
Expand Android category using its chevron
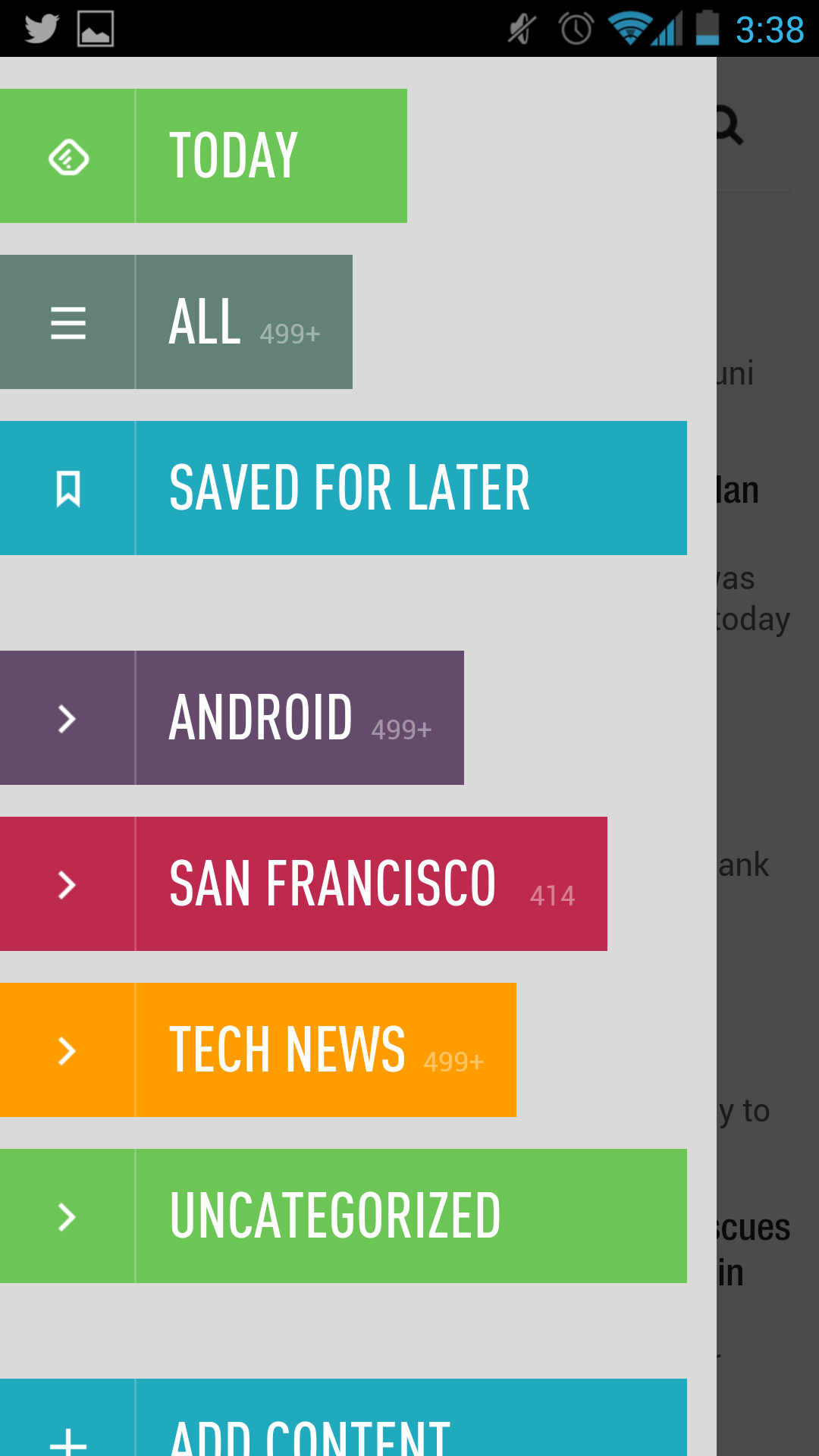click(x=67, y=717)
